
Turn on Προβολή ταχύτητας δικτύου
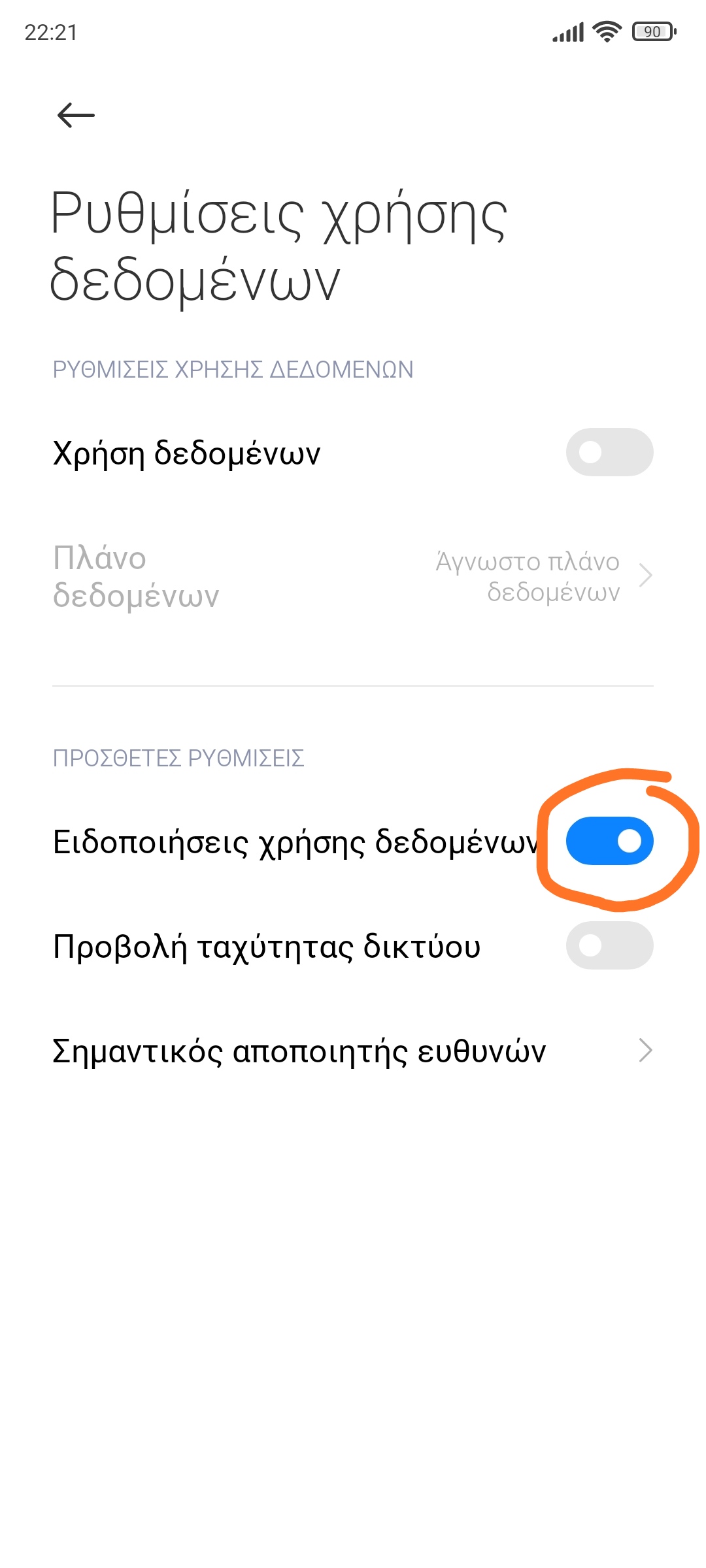coord(609,945)
